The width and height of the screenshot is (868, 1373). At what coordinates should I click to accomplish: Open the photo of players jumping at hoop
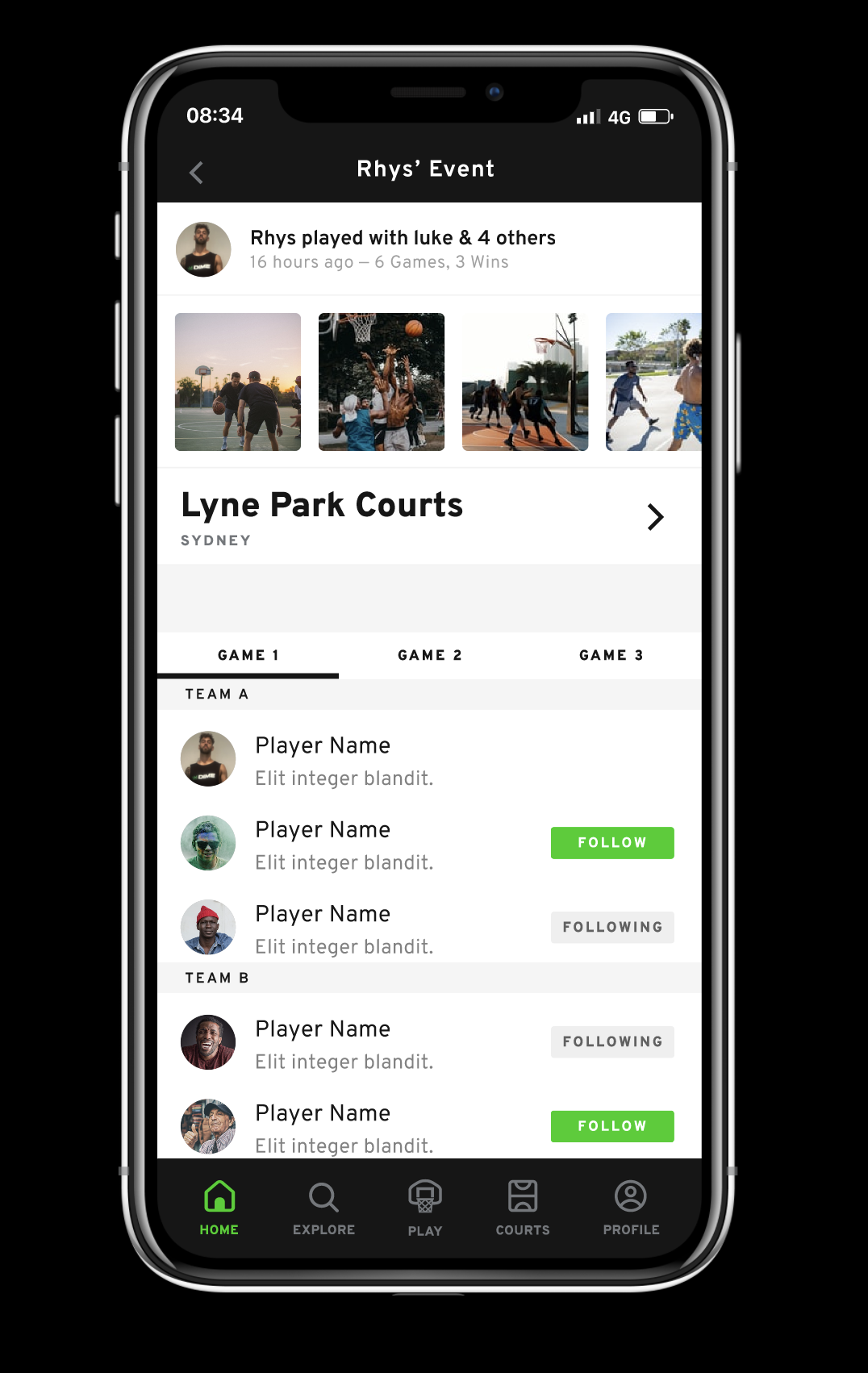(382, 382)
